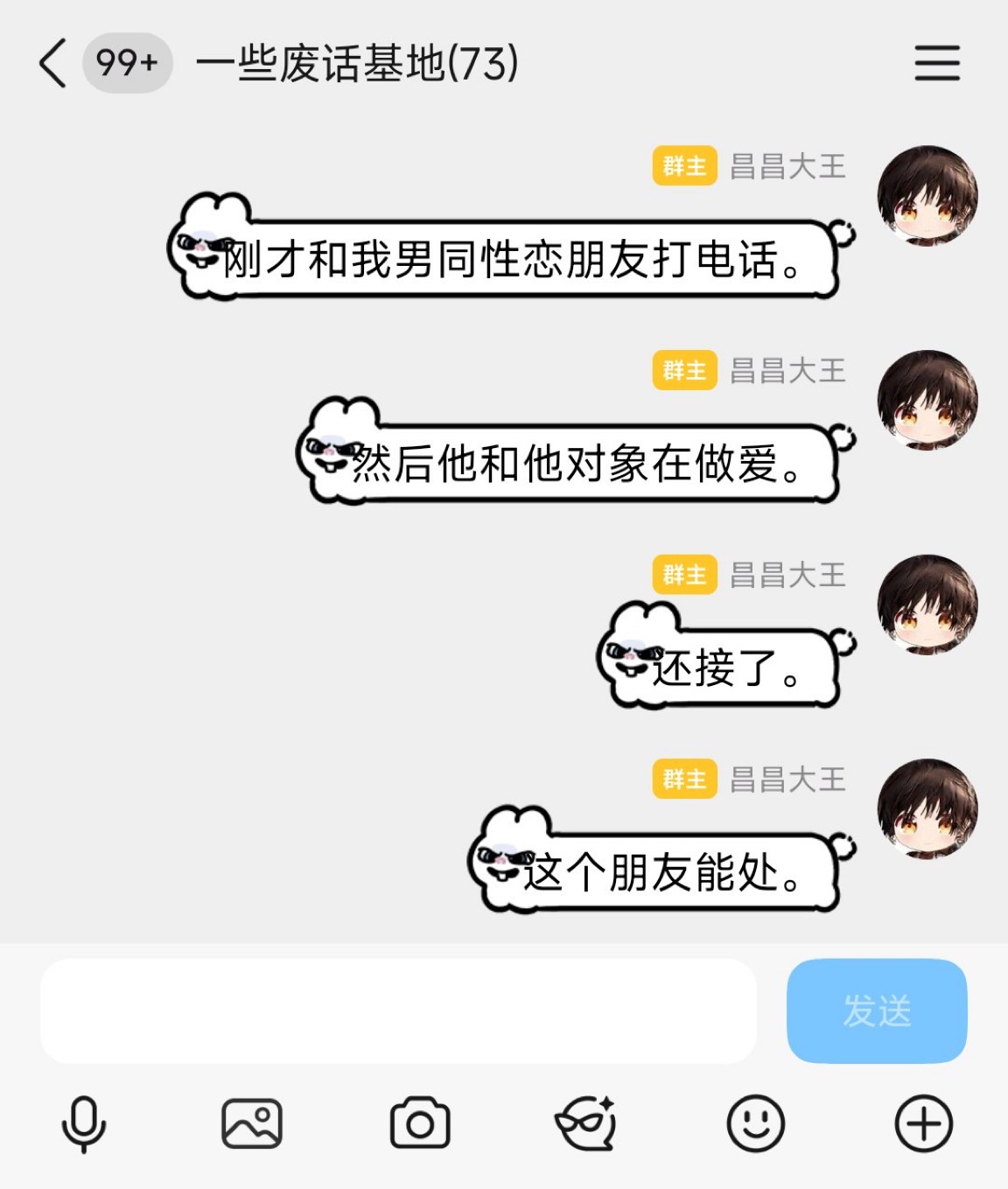
Task: Go back to the chat list
Action: coord(52,63)
